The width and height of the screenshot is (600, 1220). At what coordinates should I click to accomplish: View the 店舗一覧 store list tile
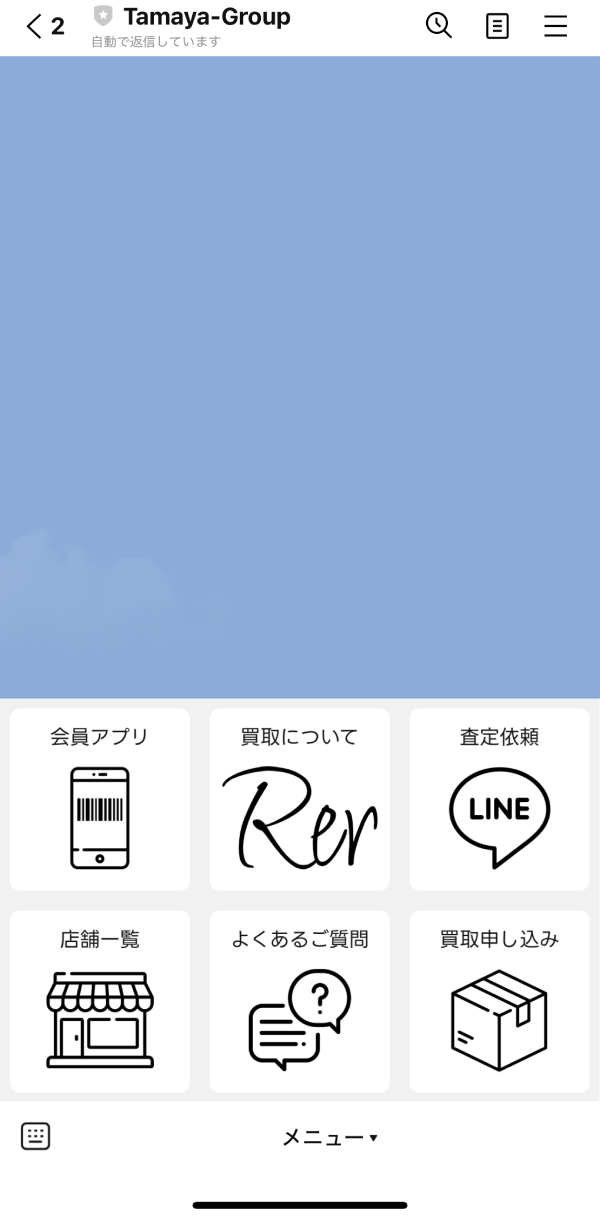pyautogui.click(x=100, y=1001)
